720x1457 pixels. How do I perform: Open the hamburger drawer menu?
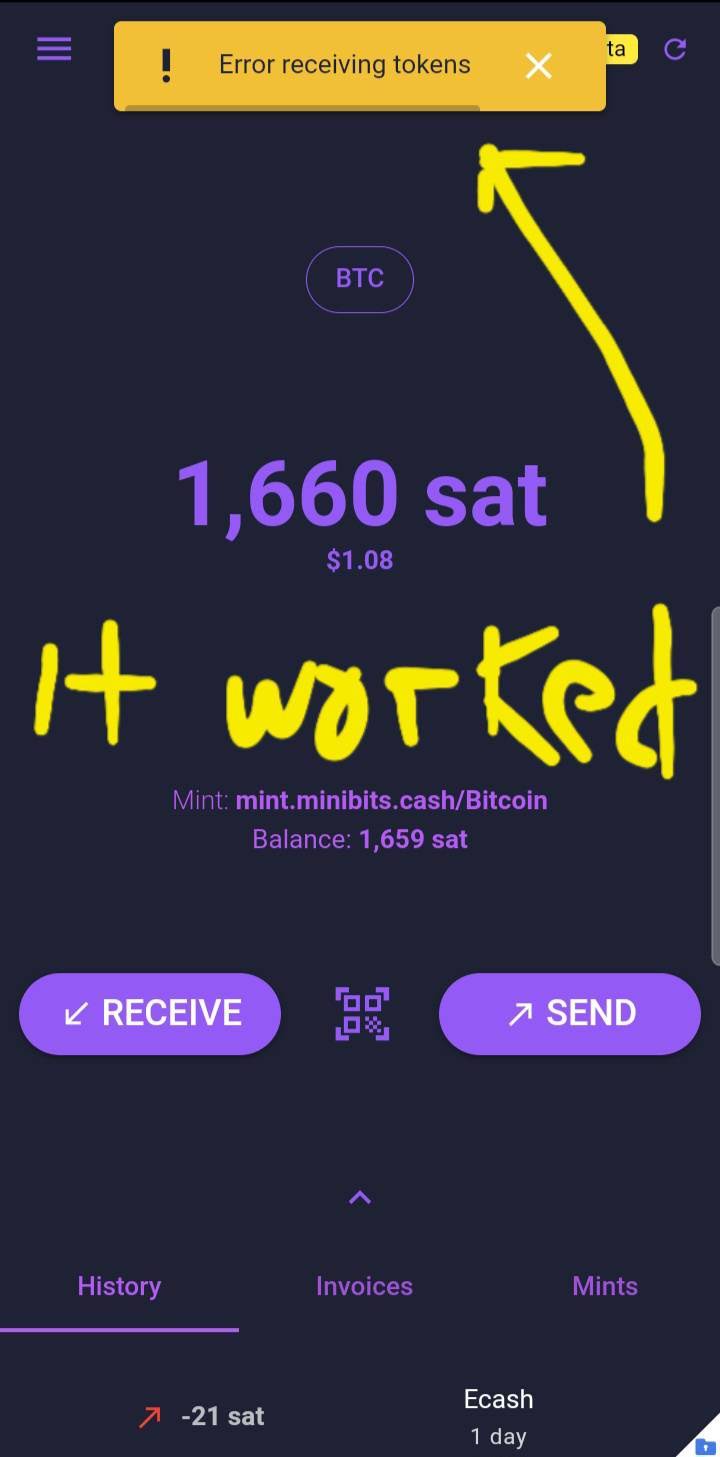tap(54, 49)
